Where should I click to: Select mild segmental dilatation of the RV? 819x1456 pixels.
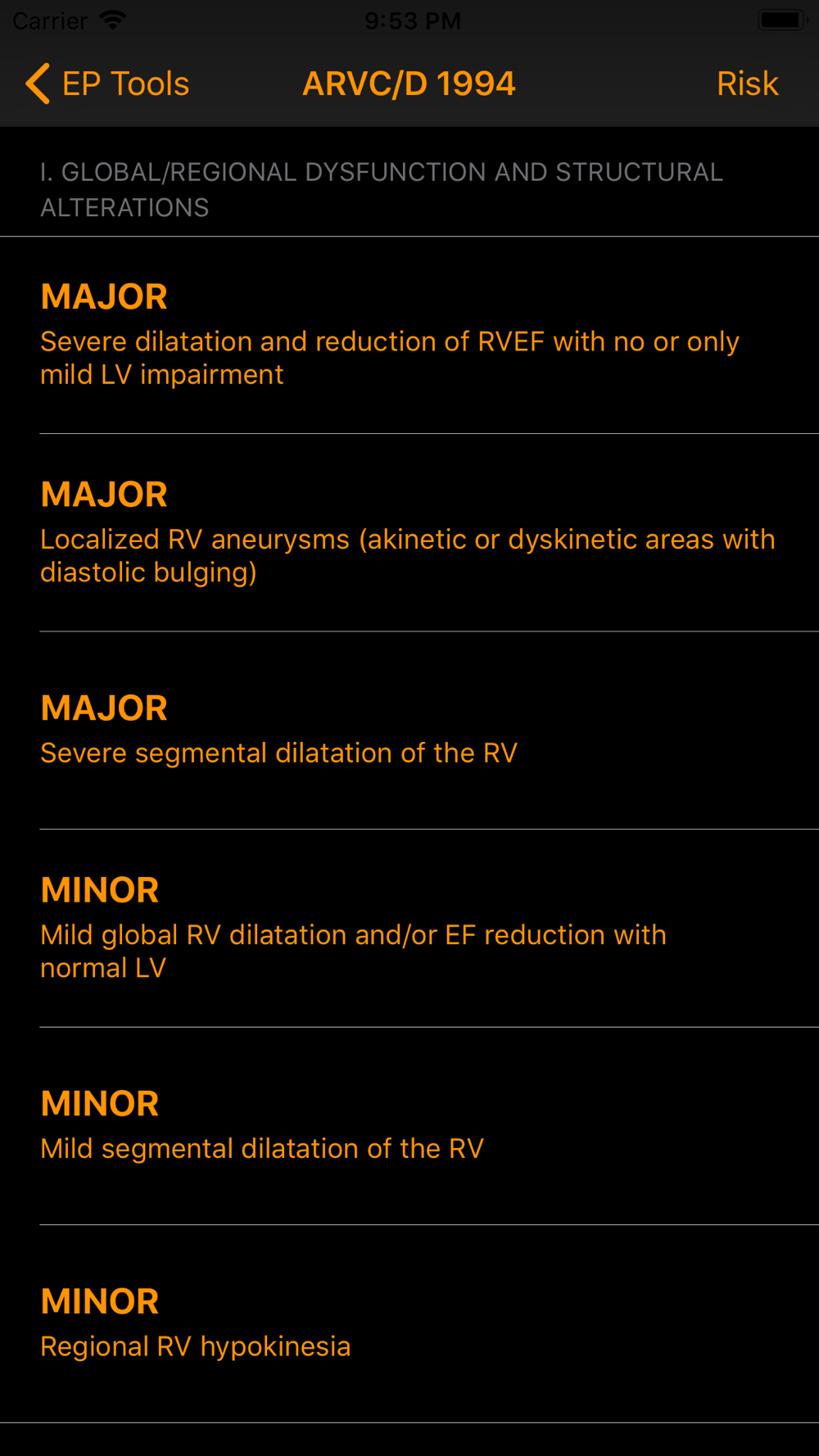point(409,1126)
